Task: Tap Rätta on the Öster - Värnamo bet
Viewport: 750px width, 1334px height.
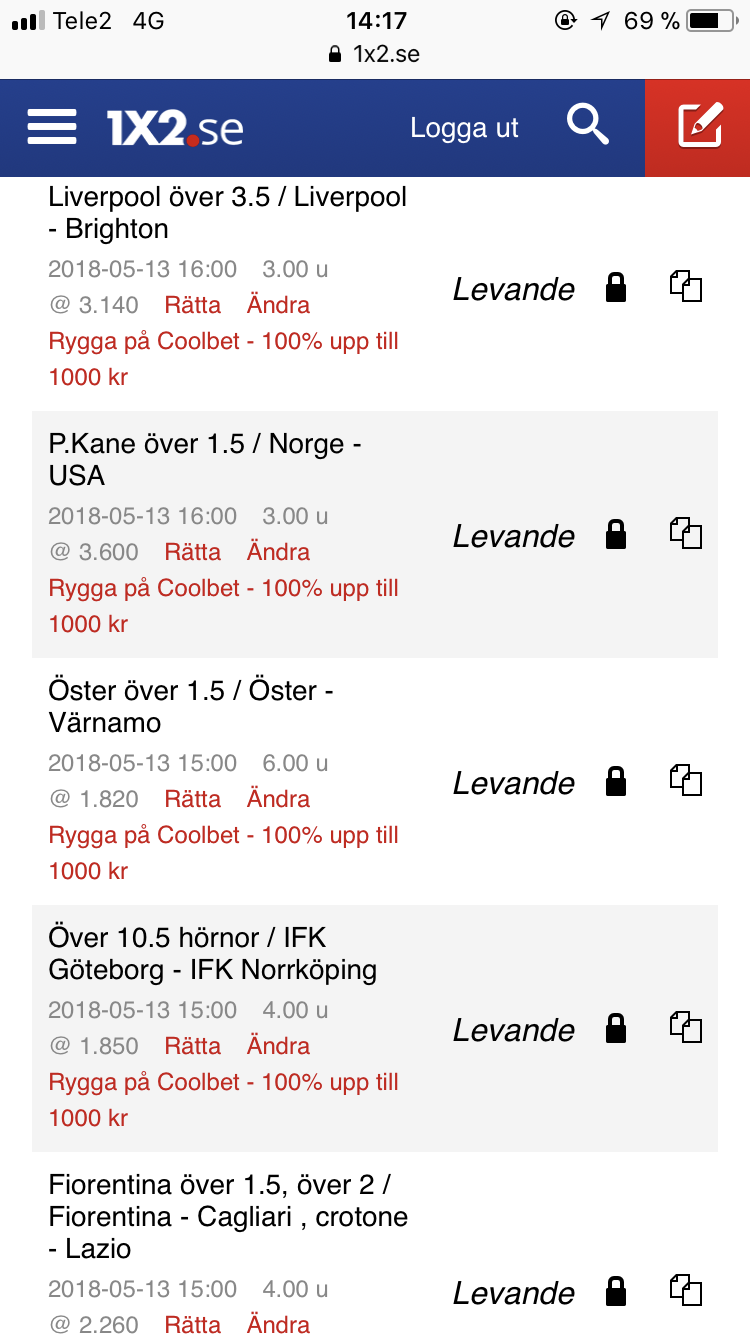Action: pos(193,799)
